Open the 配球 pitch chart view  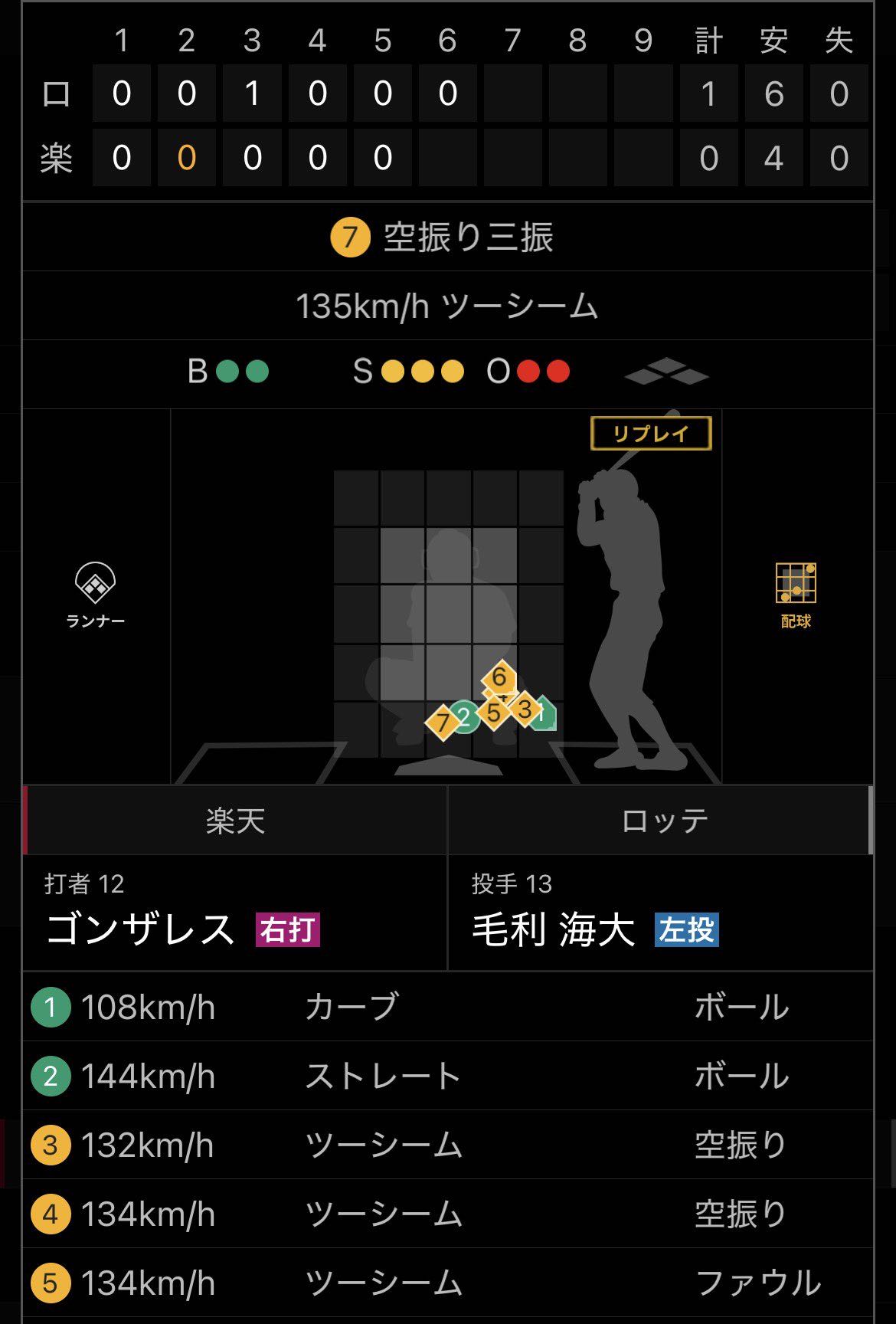pyautogui.click(x=796, y=595)
